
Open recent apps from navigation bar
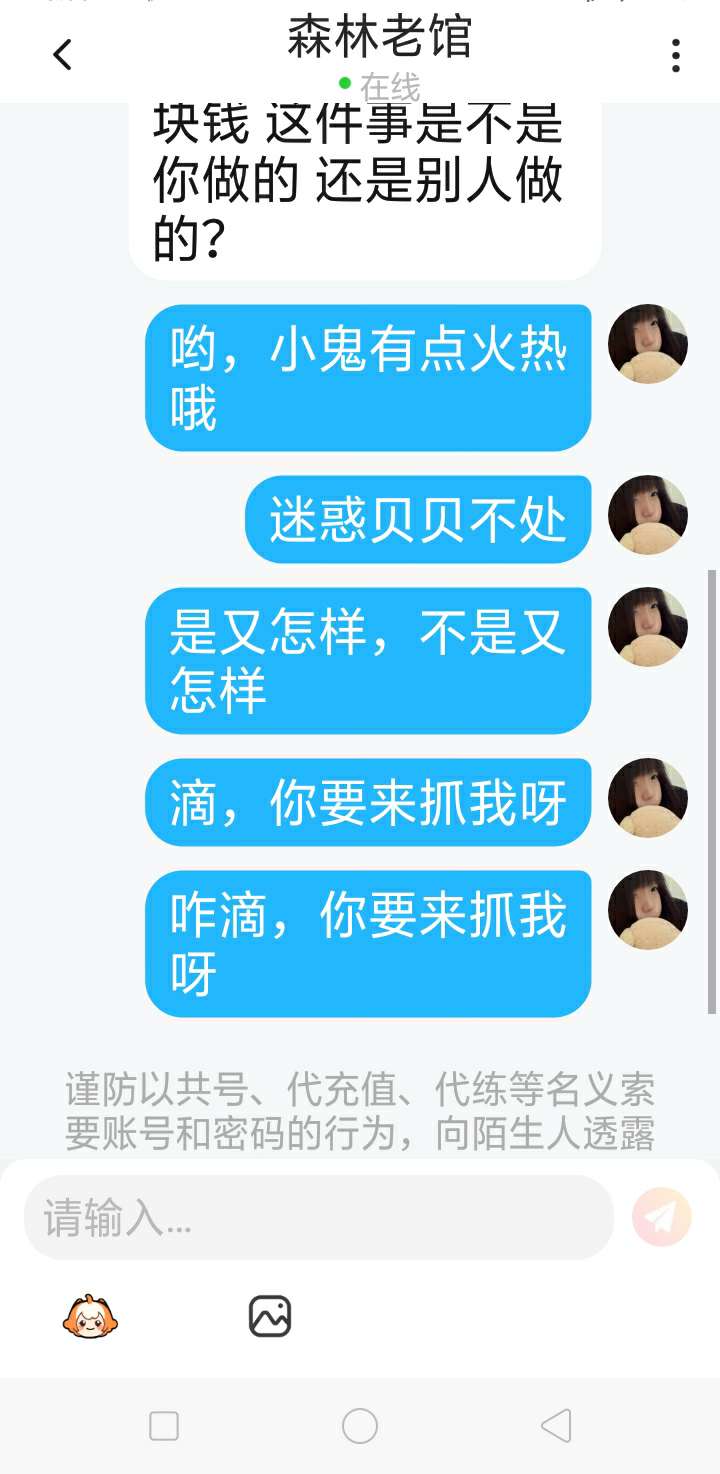click(164, 1426)
